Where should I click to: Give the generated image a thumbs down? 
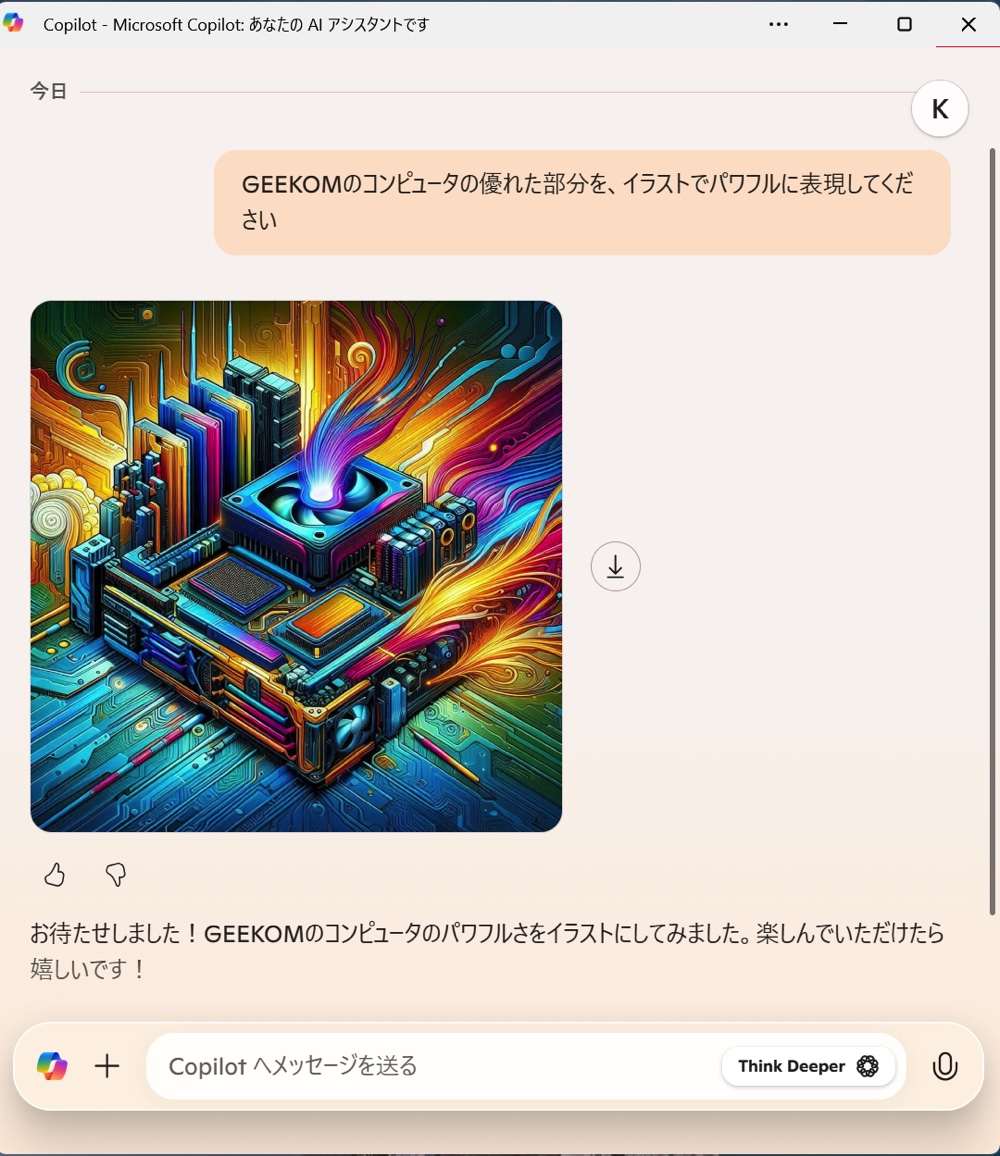pyautogui.click(x=115, y=875)
